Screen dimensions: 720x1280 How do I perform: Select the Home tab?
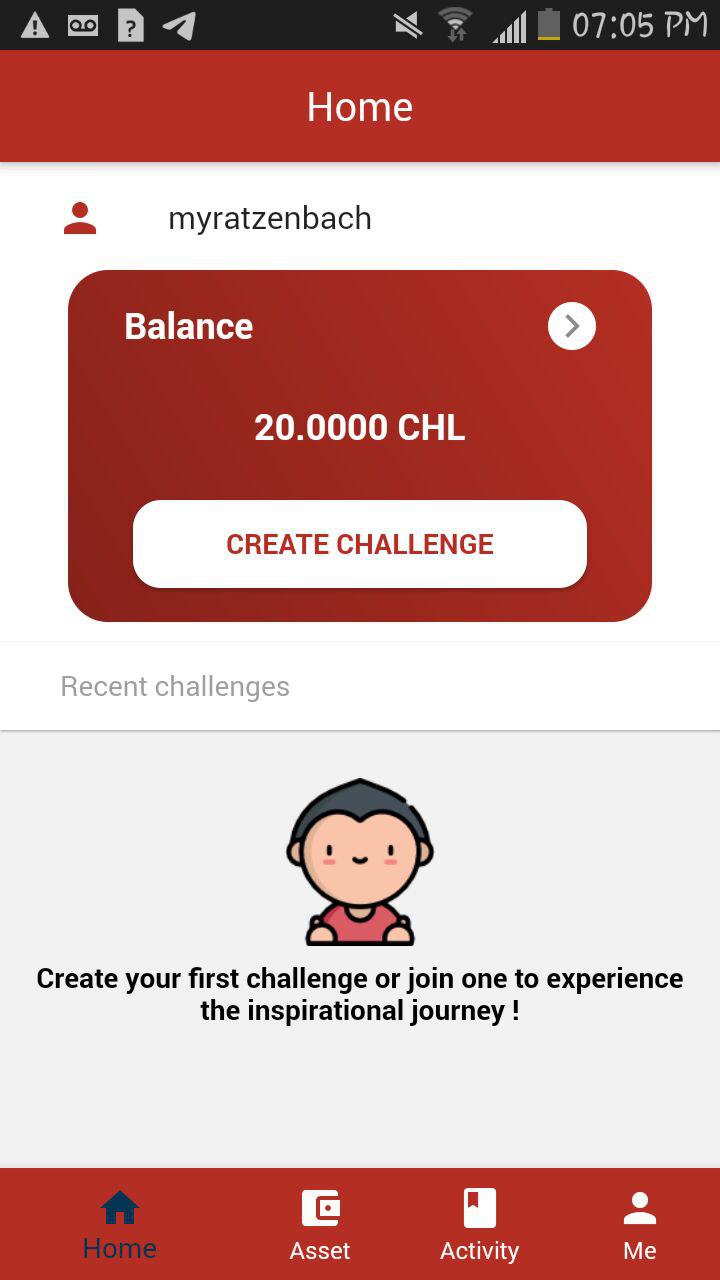[120, 1224]
